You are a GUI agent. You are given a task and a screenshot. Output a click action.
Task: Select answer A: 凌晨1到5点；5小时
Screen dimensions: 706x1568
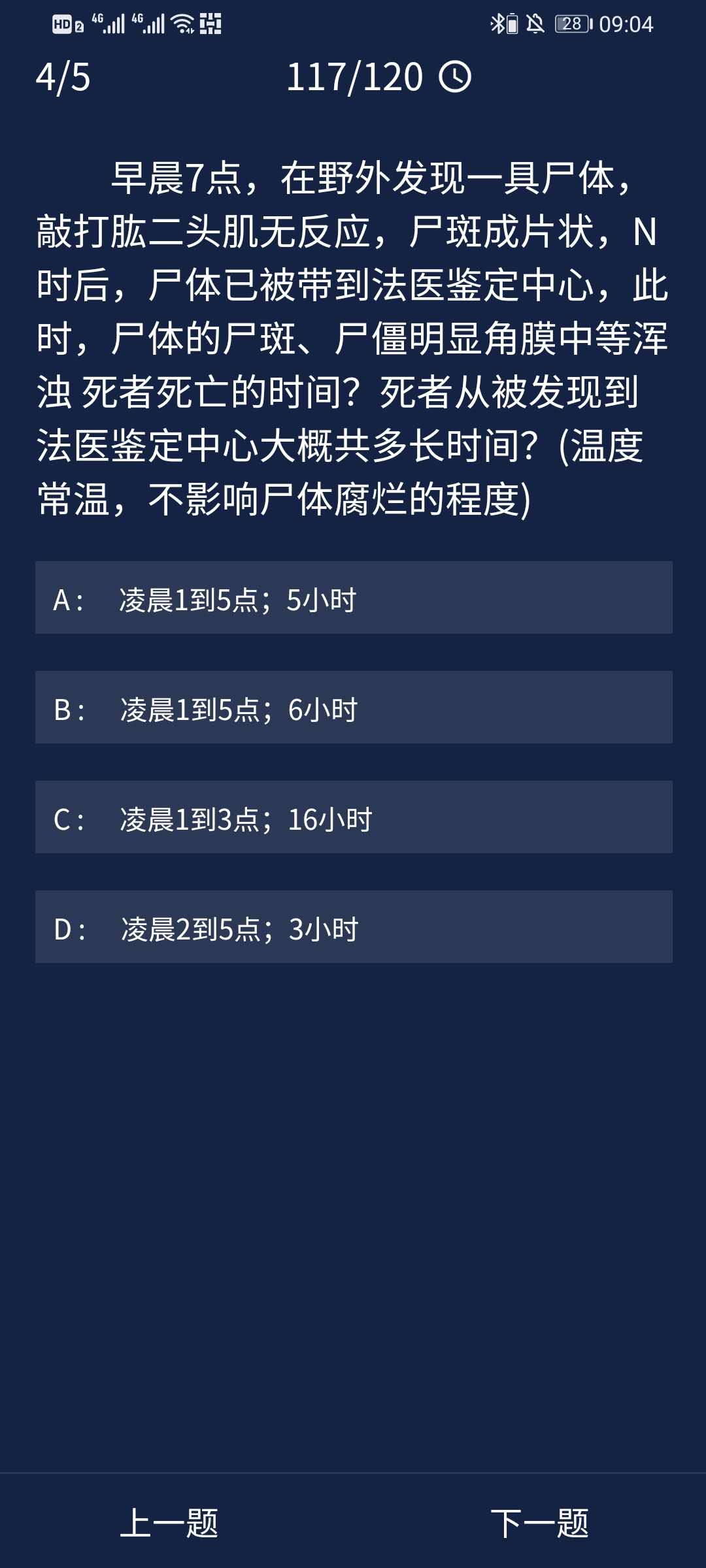[x=353, y=598]
